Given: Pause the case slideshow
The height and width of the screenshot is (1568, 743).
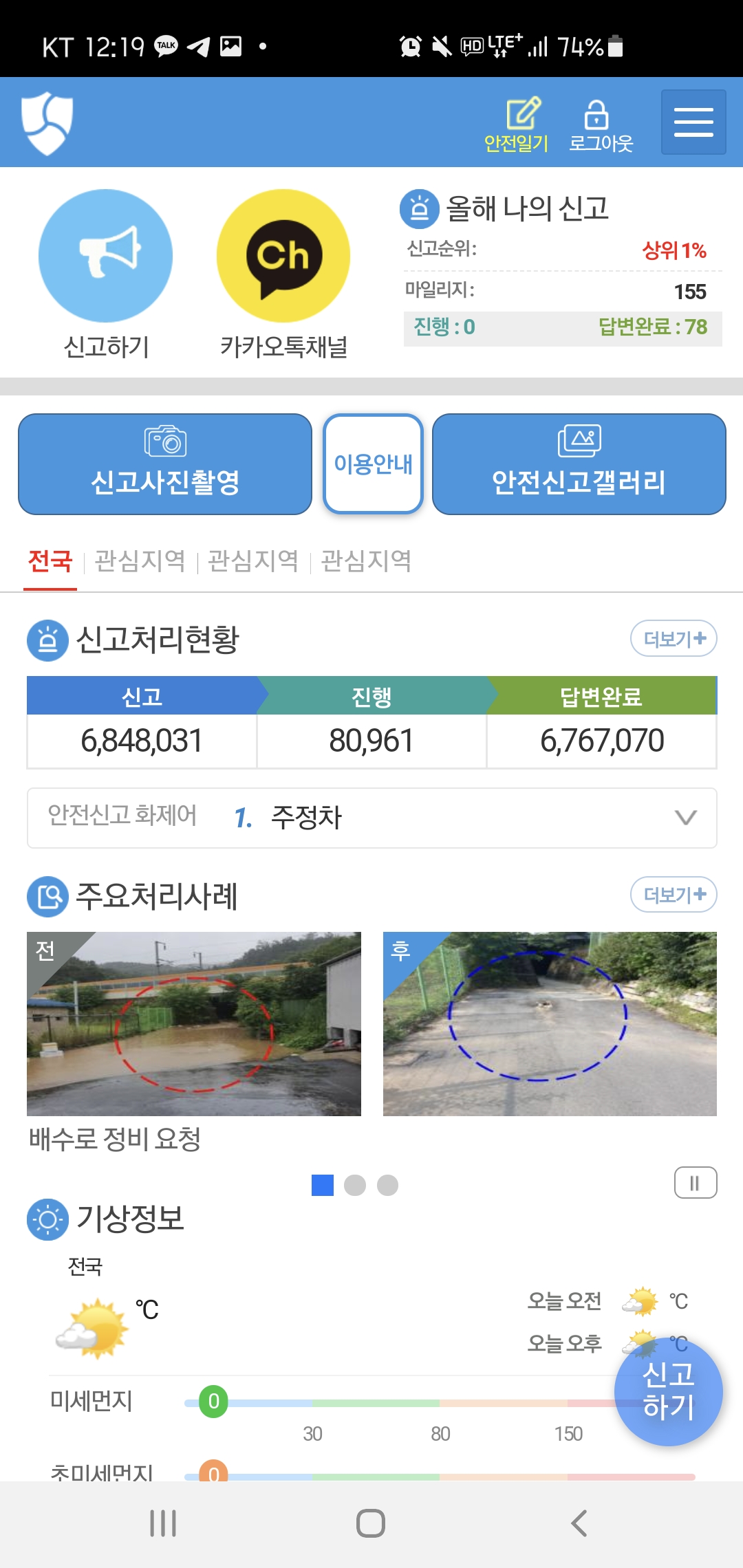Looking at the screenshot, I should point(696,1183).
